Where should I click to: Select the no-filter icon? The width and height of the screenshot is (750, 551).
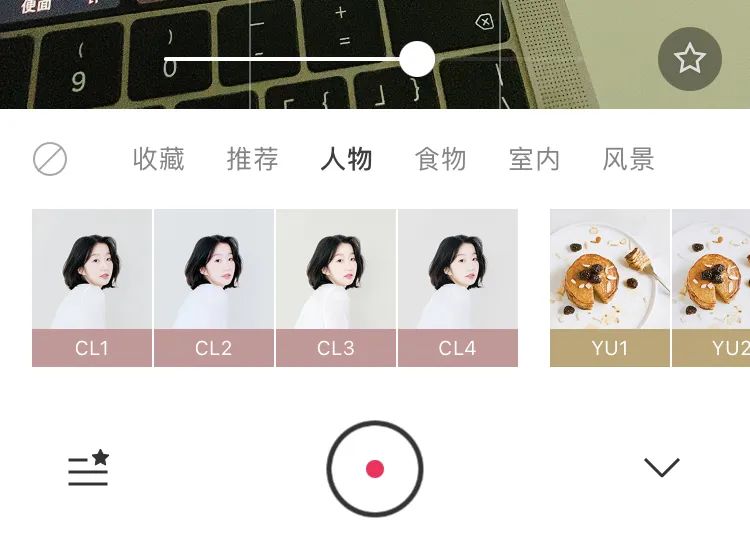50,159
